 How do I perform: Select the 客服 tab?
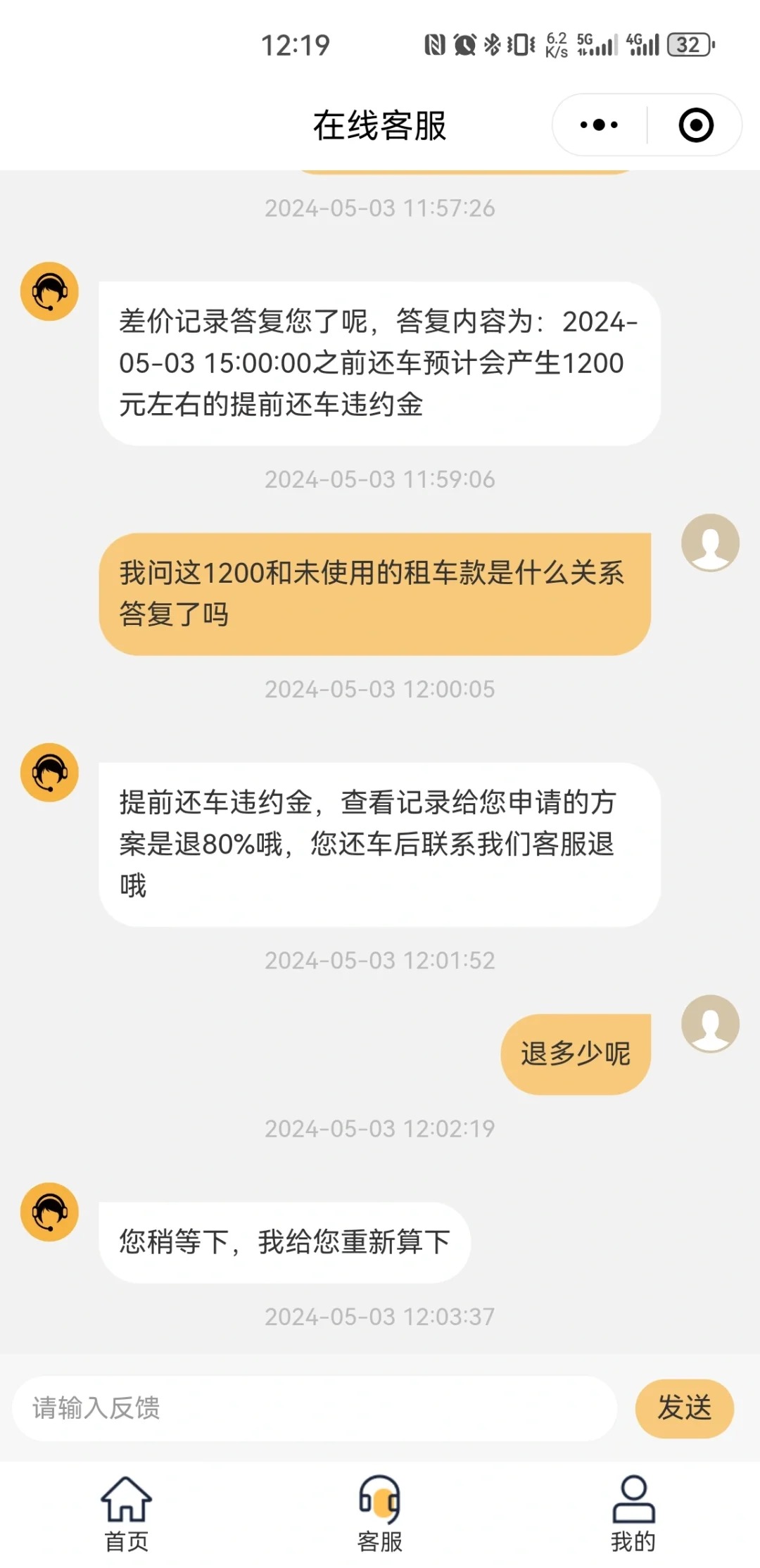click(380, 1513)
